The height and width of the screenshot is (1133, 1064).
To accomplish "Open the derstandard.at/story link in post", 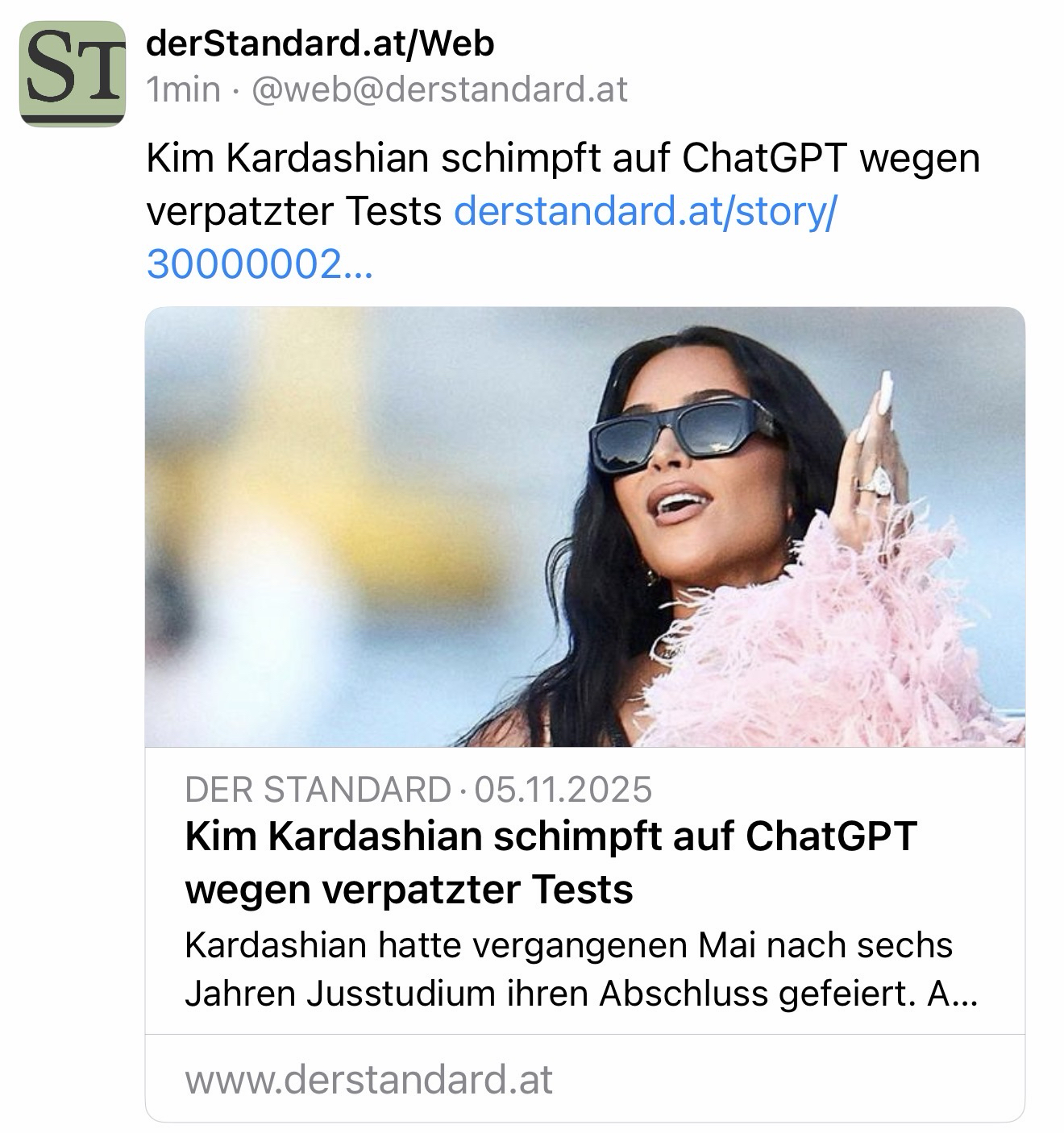I will click(645, 212).
